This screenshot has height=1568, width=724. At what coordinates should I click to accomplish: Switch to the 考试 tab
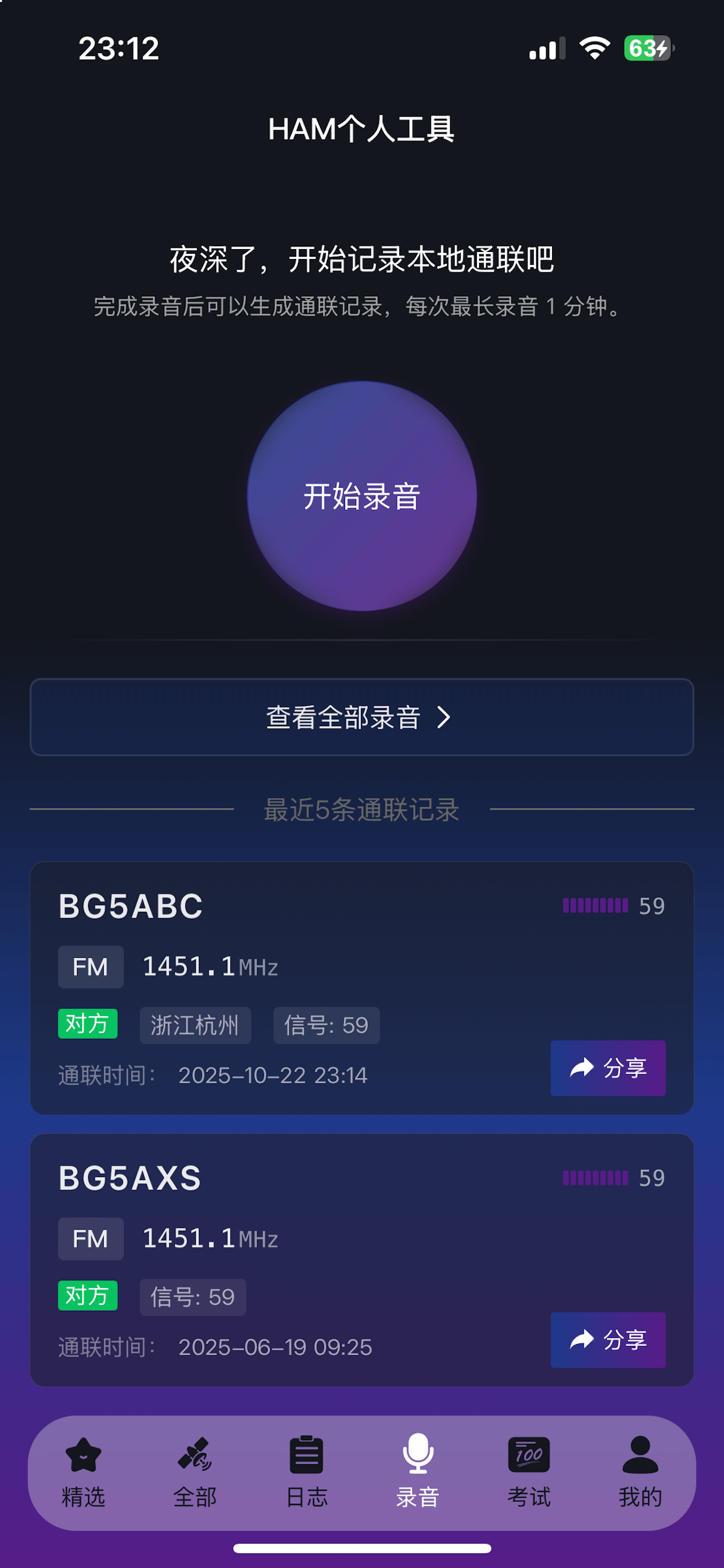click(x=529, y=1473)
